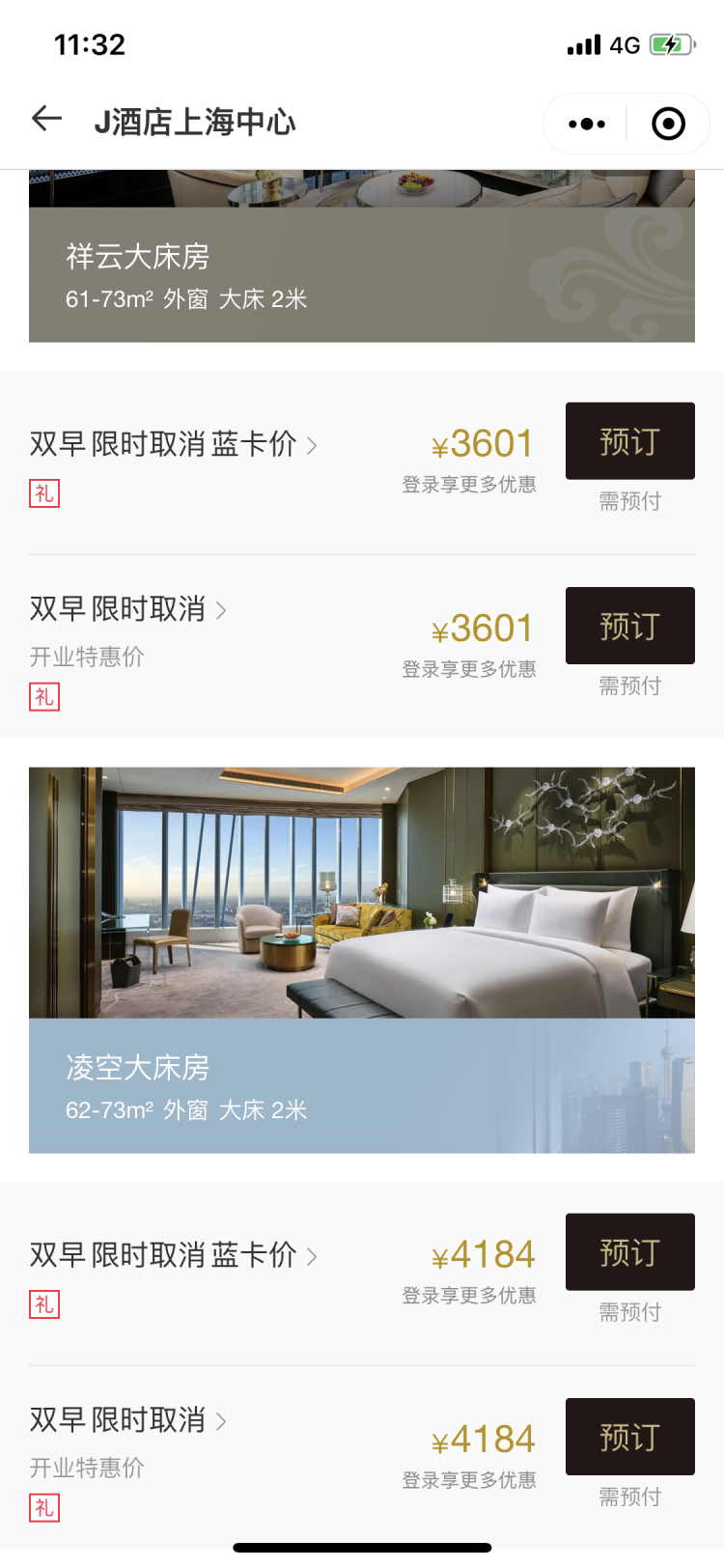
Task: Book 凌空大床房 开业特惠价 at ¥4184
Action: point(629,1437)
